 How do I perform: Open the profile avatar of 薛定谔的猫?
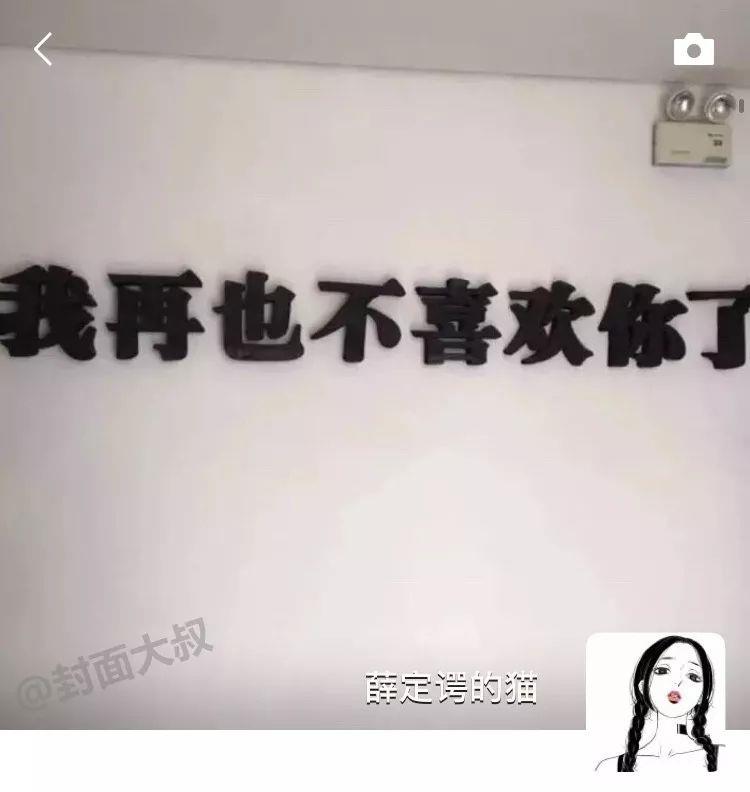point(655,702)
